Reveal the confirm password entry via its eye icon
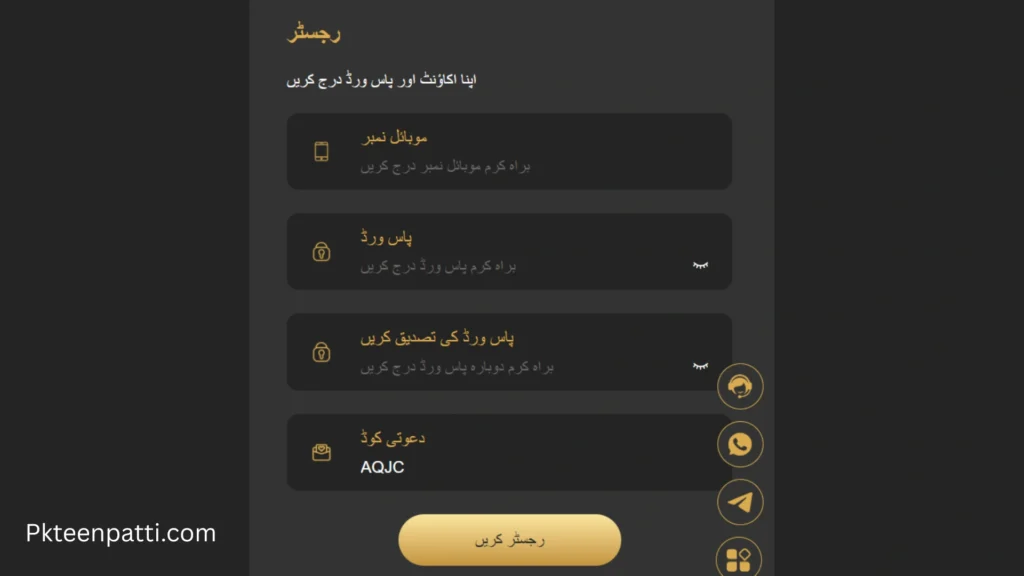 (700, 366)
